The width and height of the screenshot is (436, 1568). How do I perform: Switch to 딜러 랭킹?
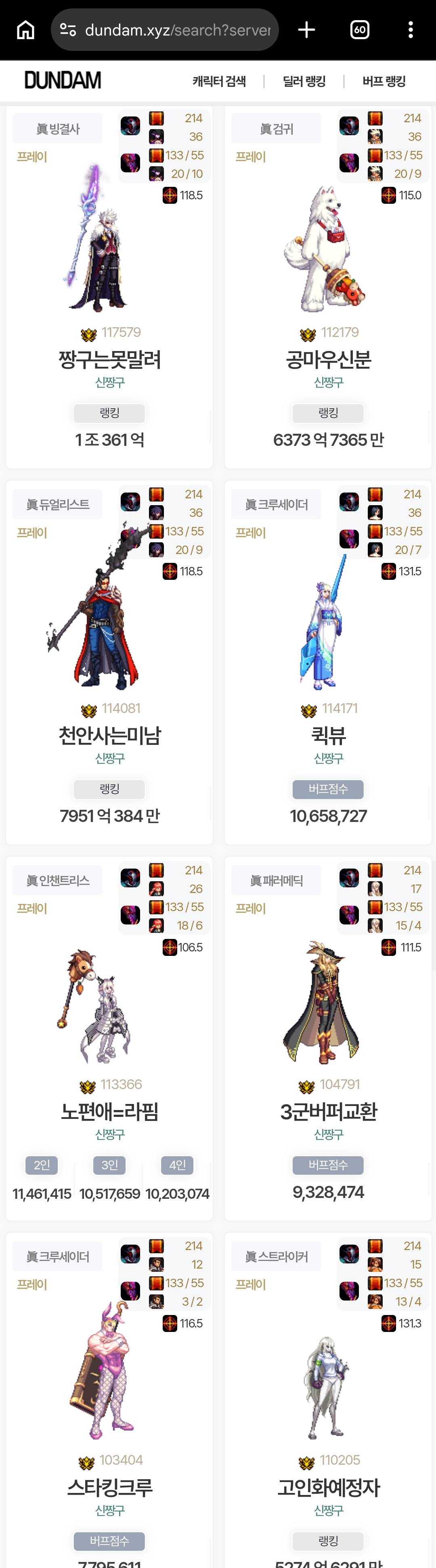304,81
